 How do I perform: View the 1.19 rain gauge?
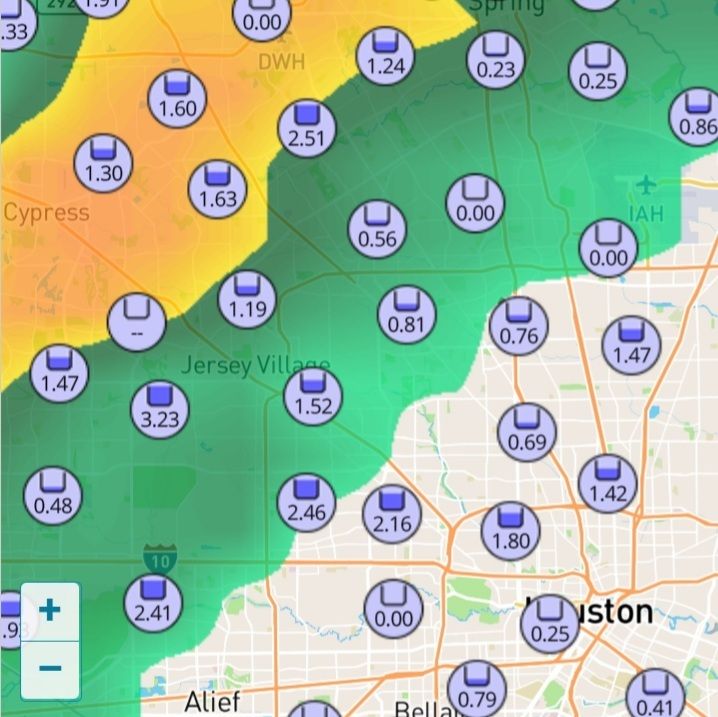point(247,299)
